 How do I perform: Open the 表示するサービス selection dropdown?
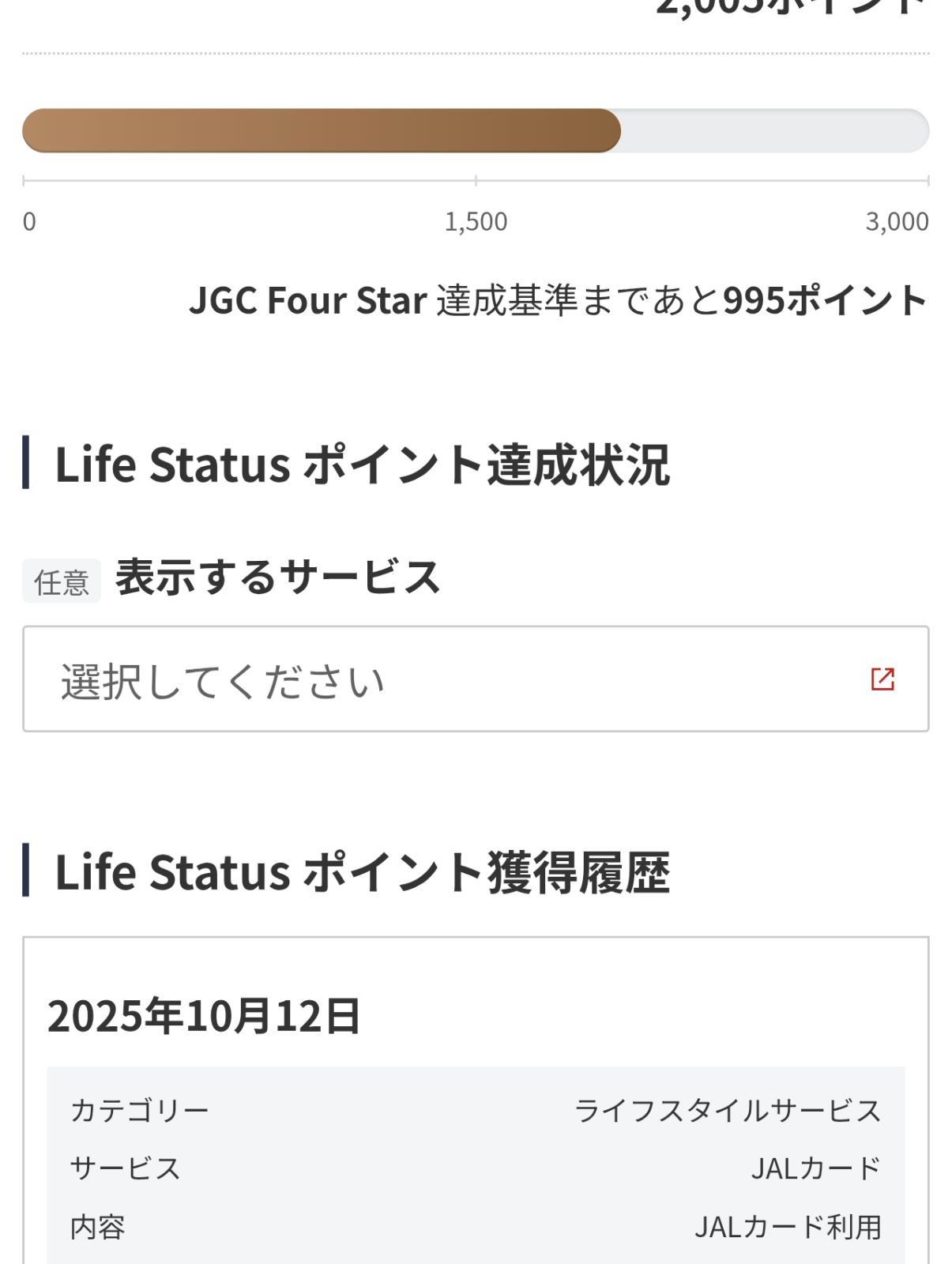coord(475,679)
